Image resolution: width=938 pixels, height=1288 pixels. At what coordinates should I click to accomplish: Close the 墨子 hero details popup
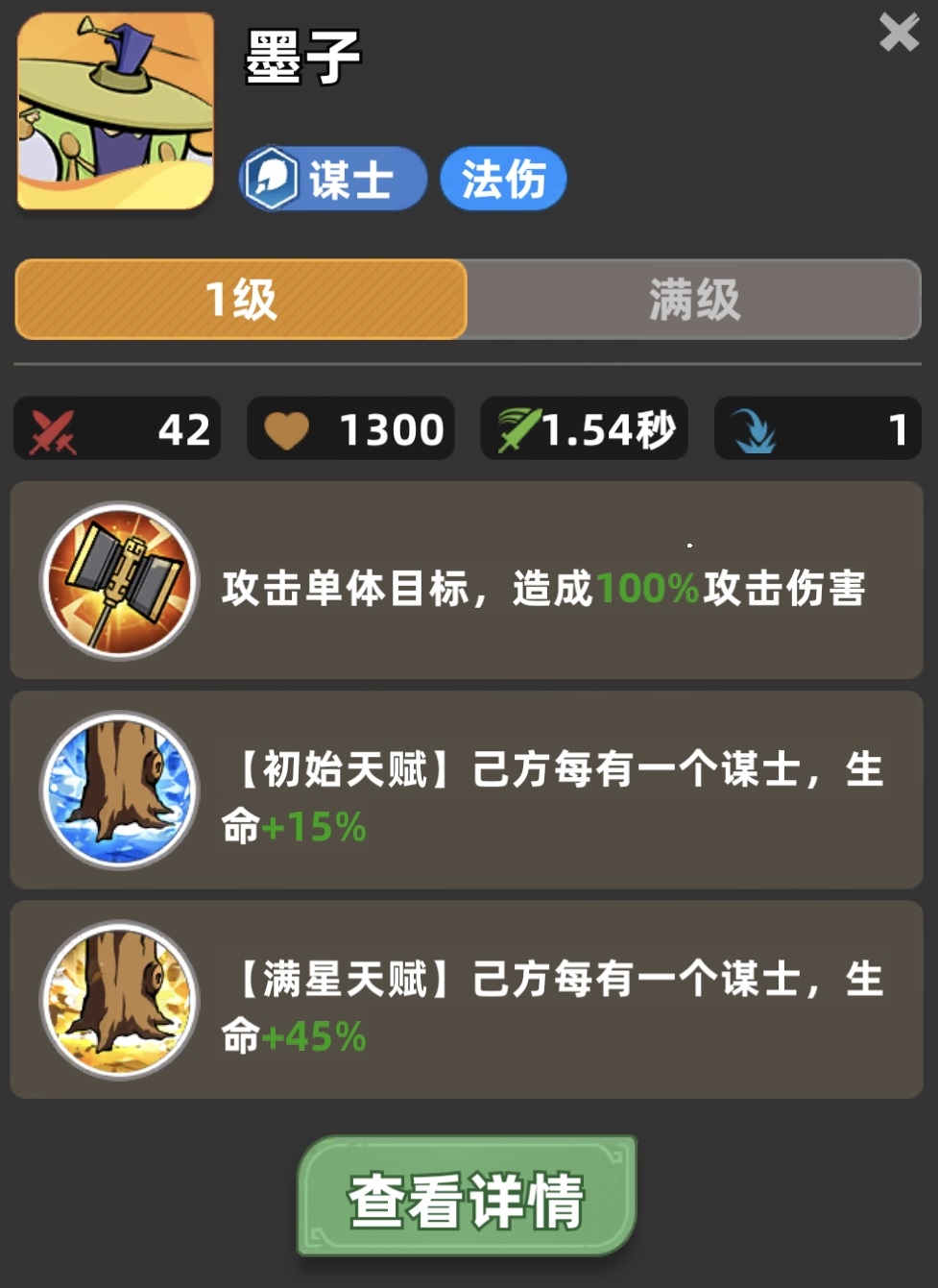[x=899, y=33]
